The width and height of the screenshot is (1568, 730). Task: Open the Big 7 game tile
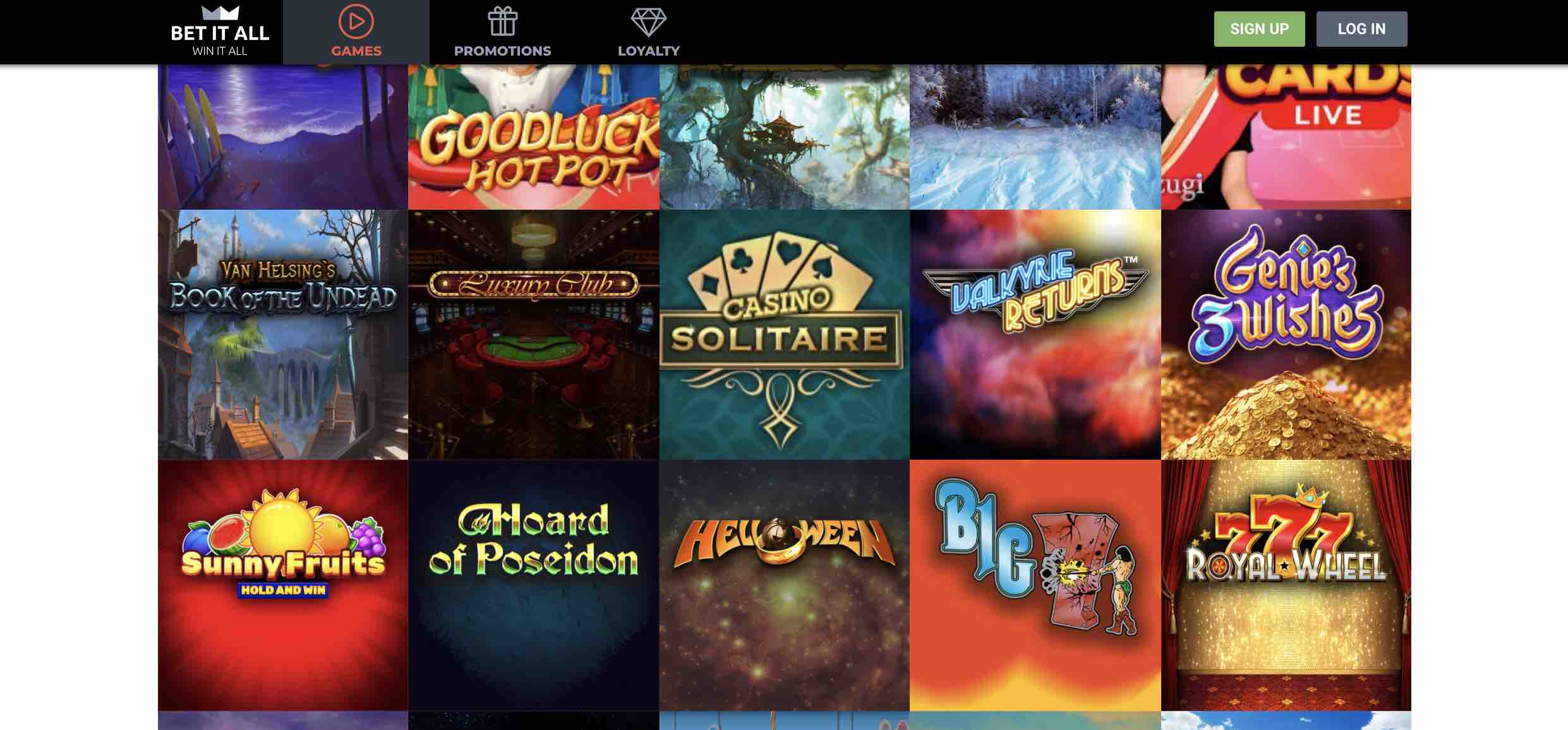pos(1035,585)
